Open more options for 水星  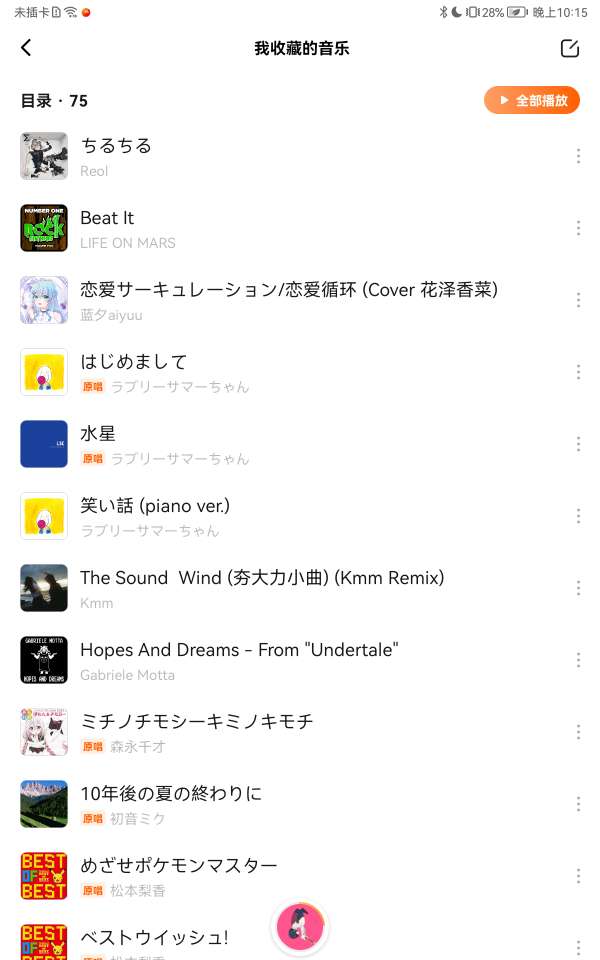click(578, 444)
